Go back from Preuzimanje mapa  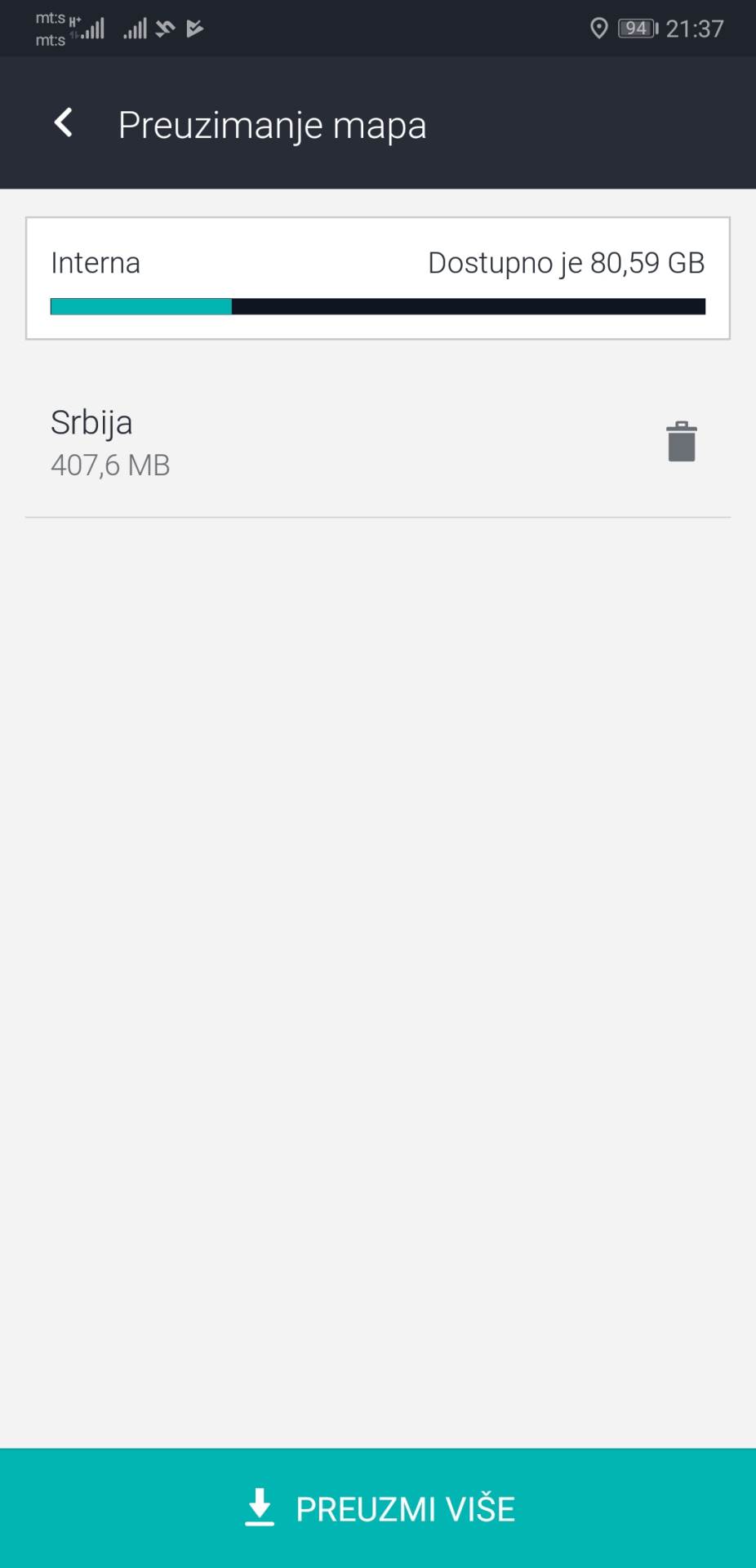(x=64, y=124)
